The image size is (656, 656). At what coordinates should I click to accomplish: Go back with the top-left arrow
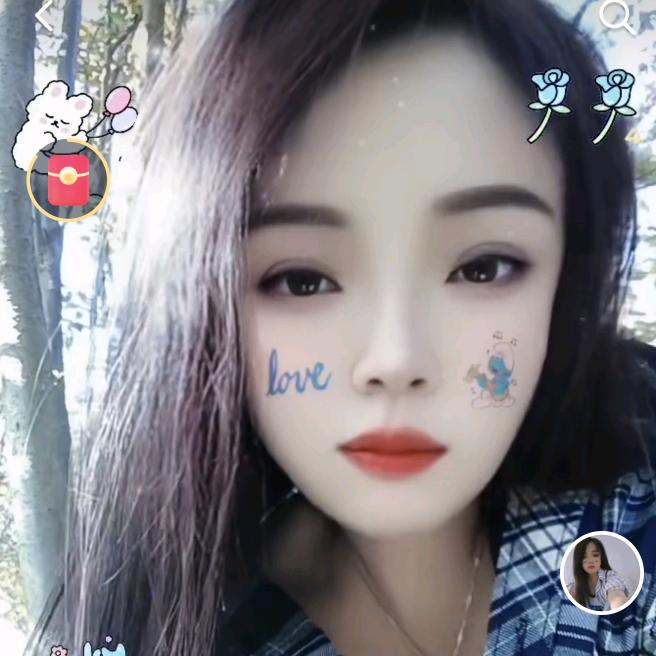pos(44,15)
